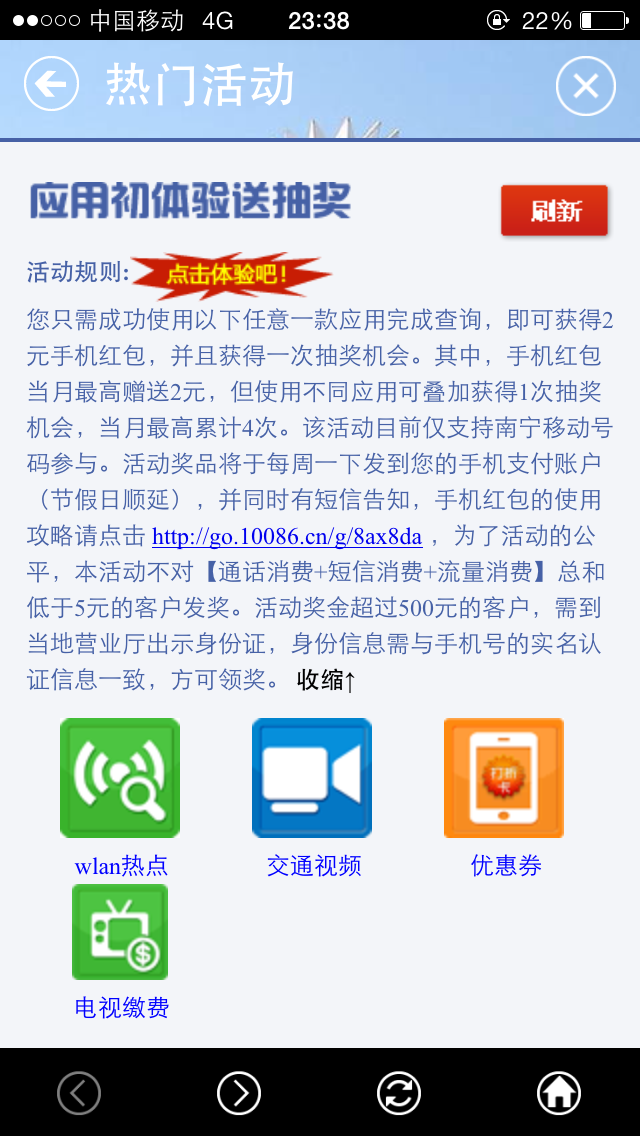Collapse rules with 收缩

pyautogui.click(x=326, y=680)
